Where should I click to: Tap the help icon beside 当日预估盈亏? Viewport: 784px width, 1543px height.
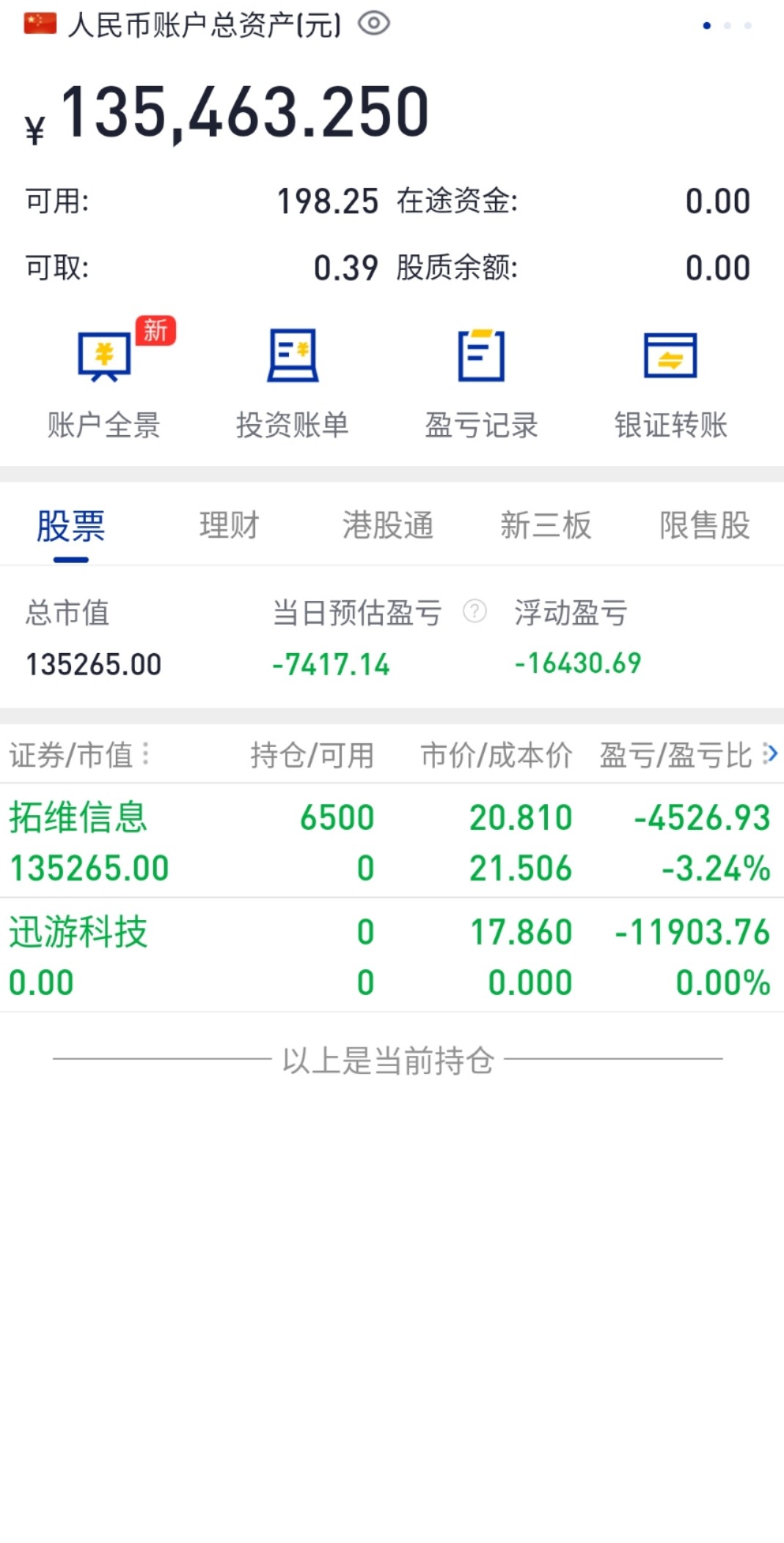pos(475,610)
